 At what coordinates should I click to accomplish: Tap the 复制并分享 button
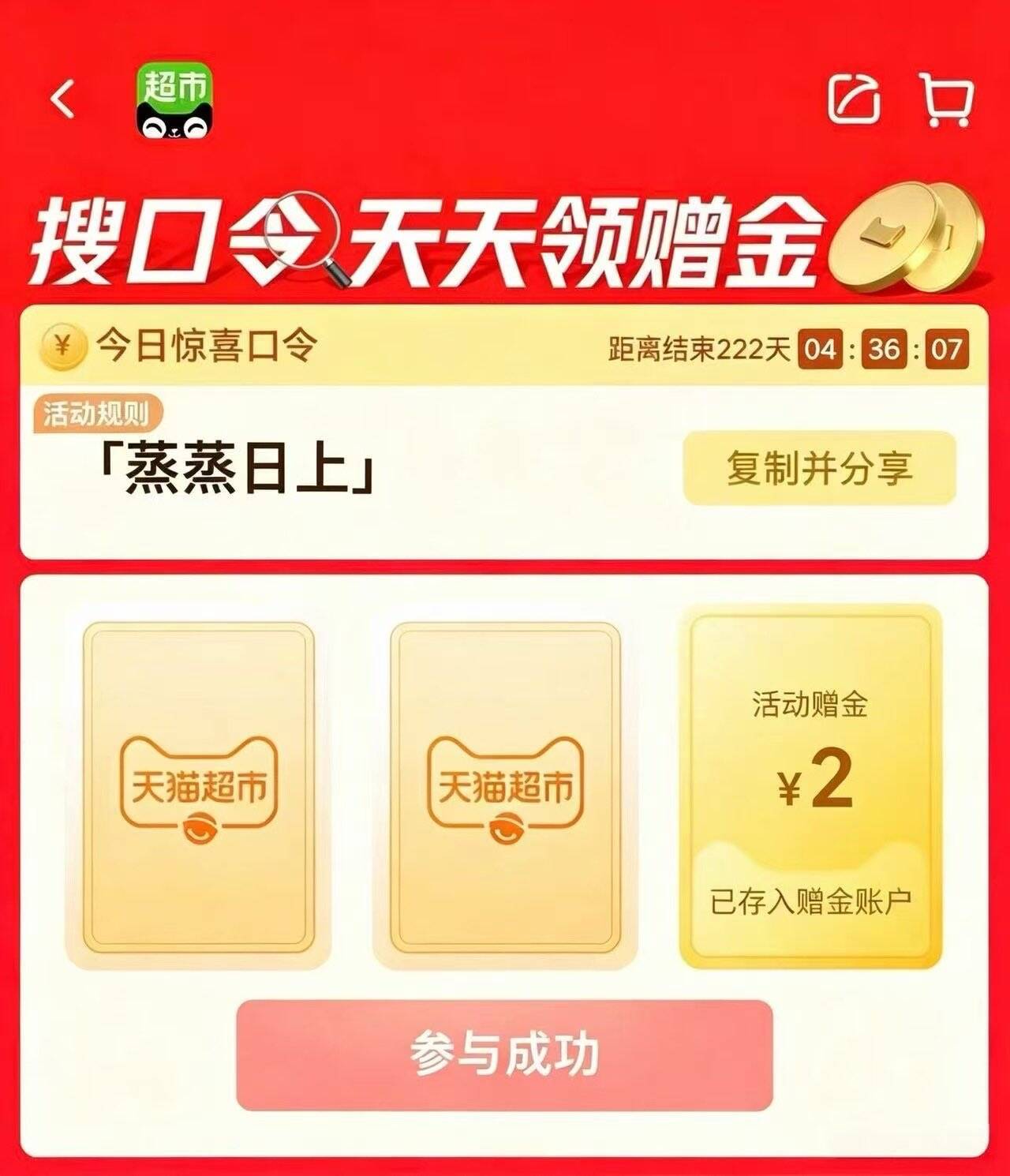820,468
